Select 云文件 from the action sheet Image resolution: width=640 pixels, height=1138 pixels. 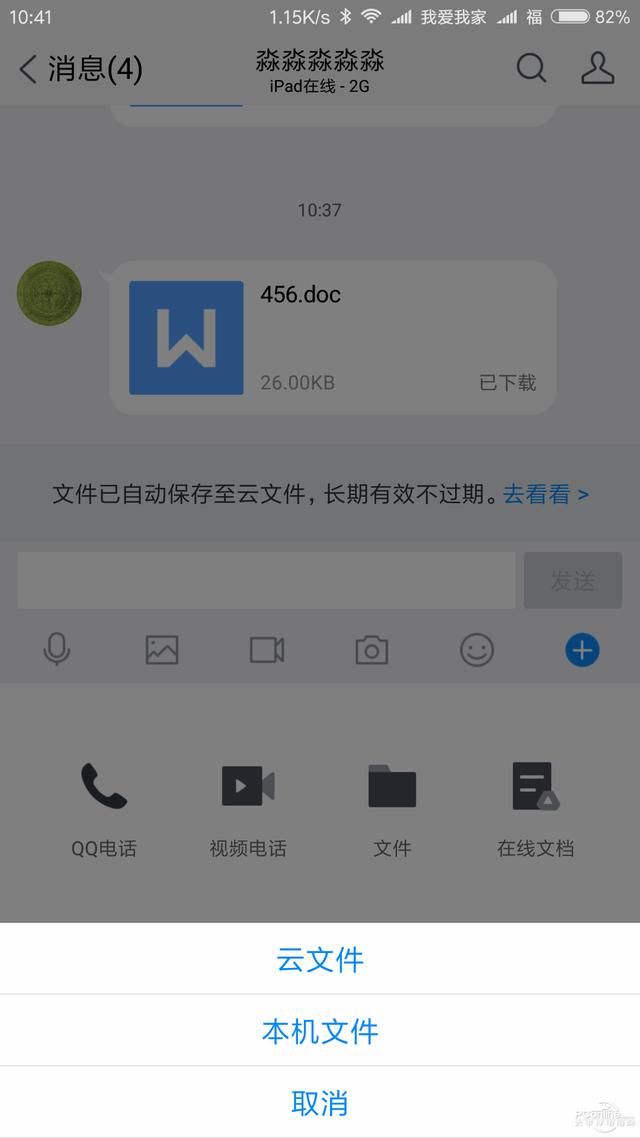coord(320,960)
